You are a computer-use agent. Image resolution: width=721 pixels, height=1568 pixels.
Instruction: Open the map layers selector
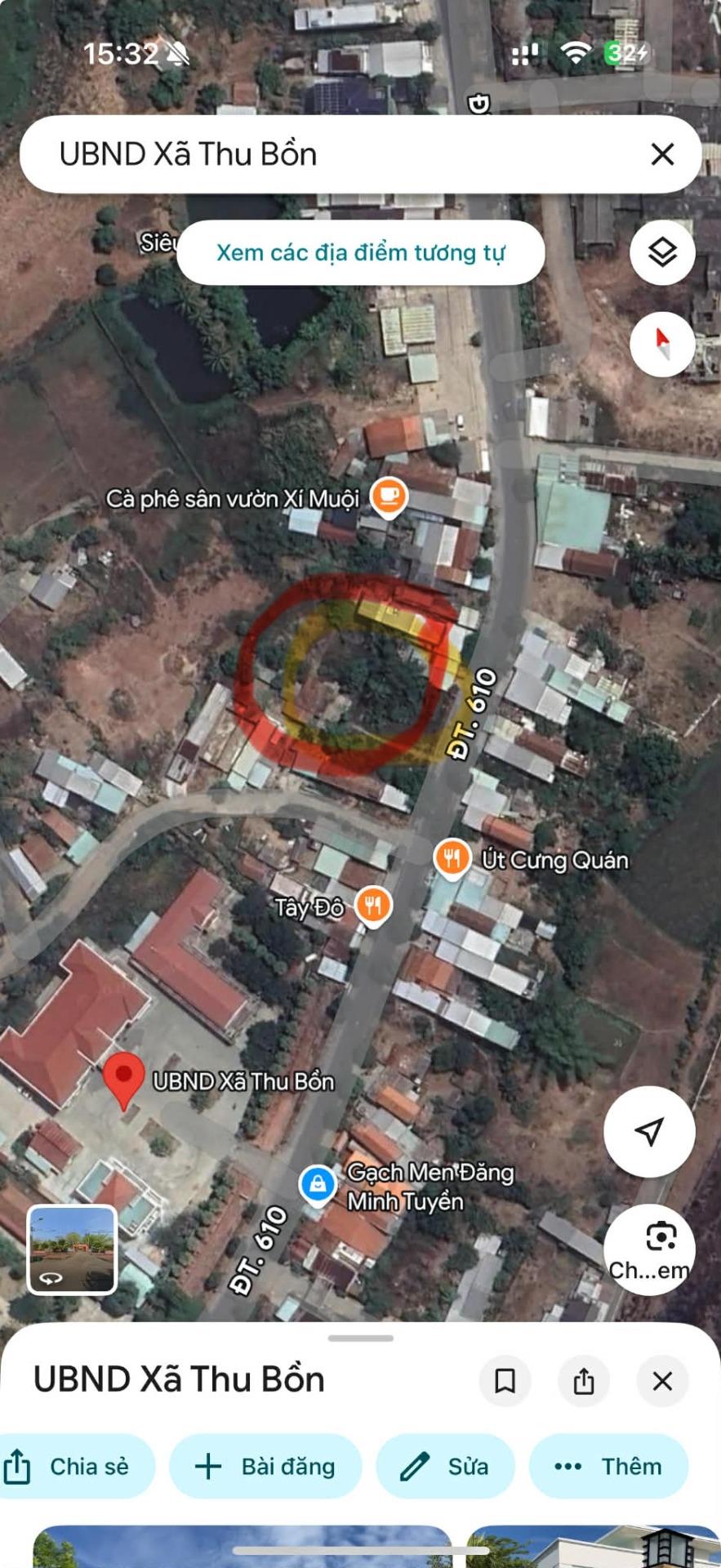662,252
